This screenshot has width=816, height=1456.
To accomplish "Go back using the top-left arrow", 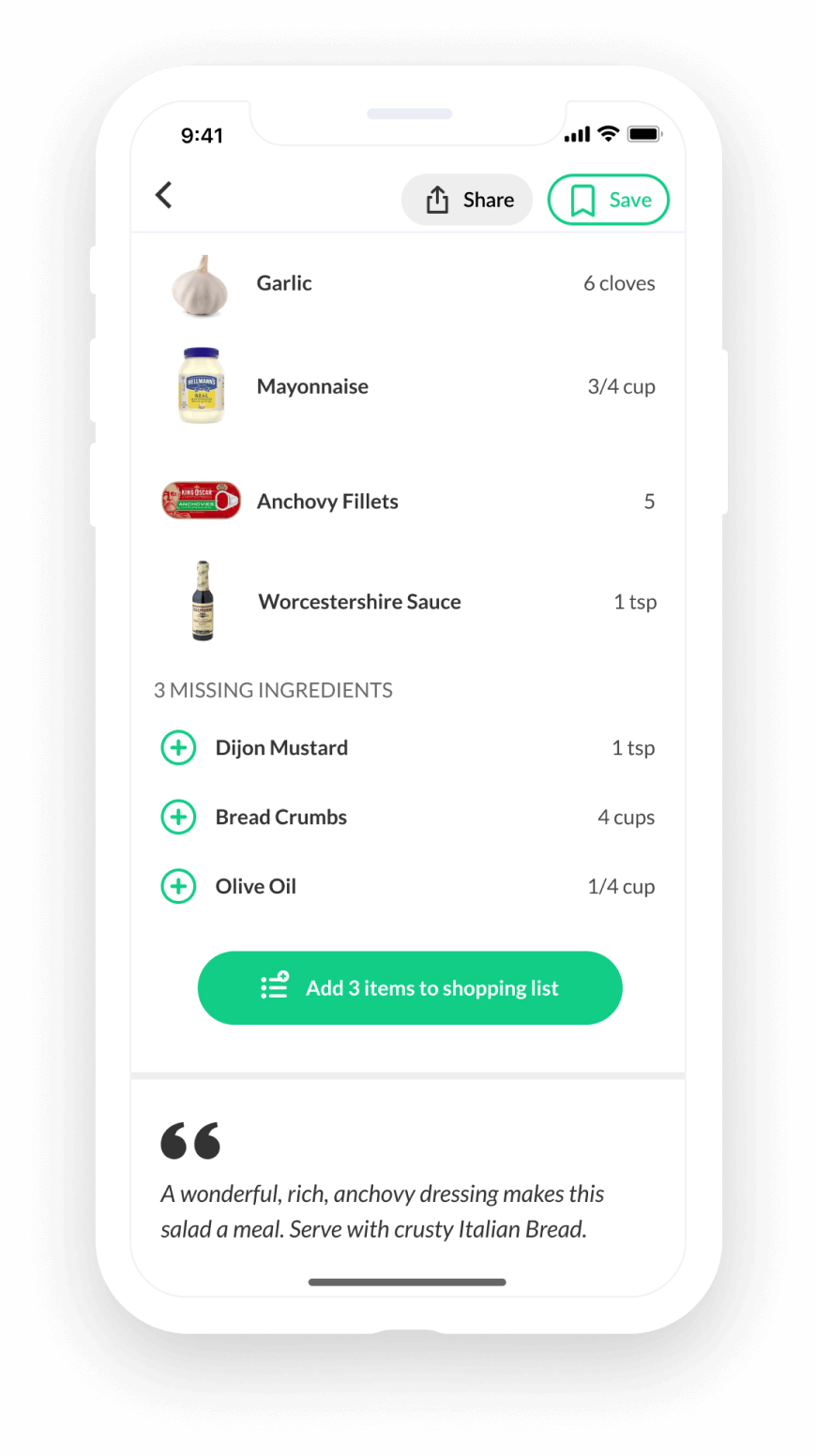I will click(164, 195).
